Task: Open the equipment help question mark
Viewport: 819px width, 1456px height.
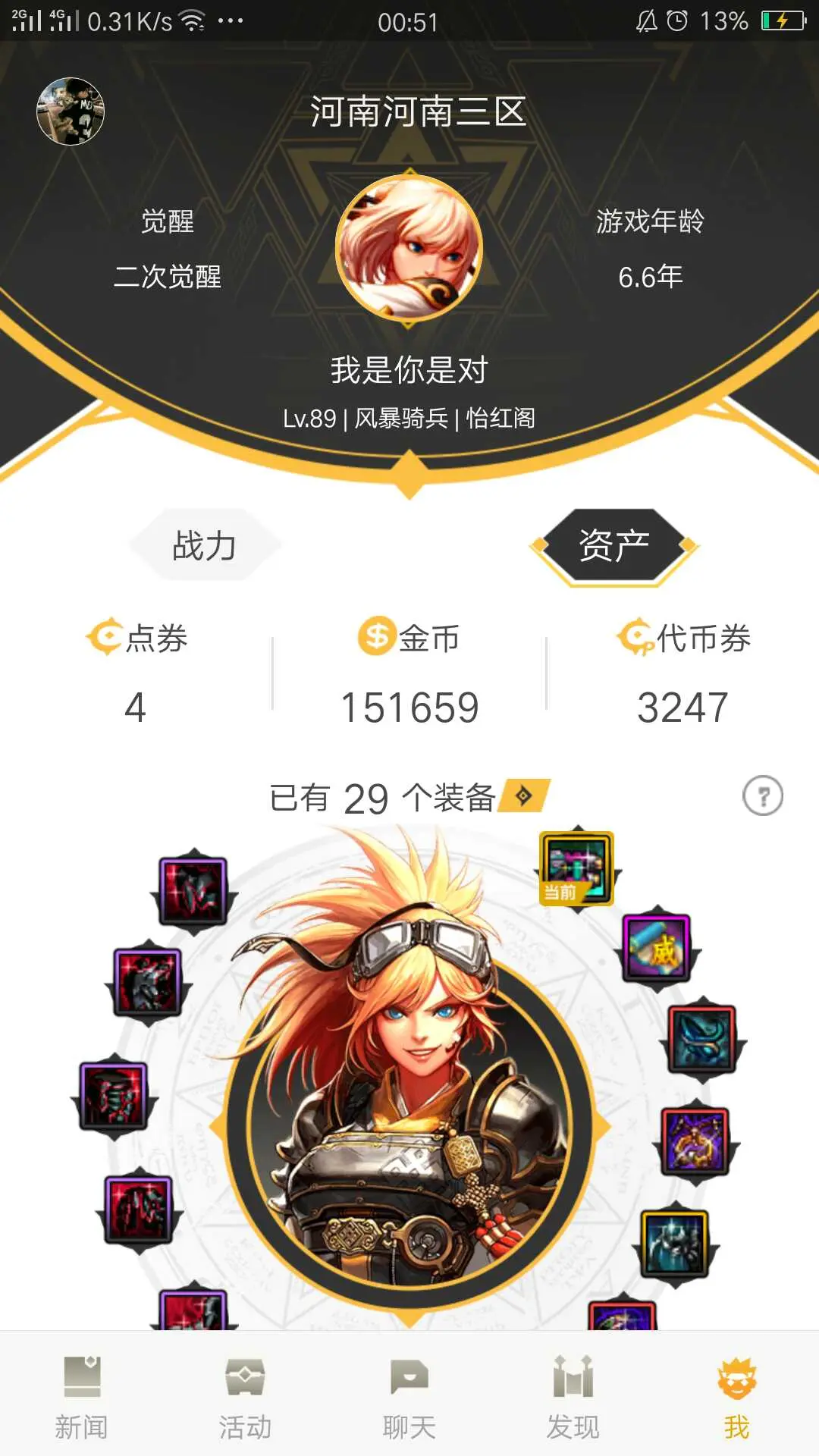Action: click(x=762, y=796)
